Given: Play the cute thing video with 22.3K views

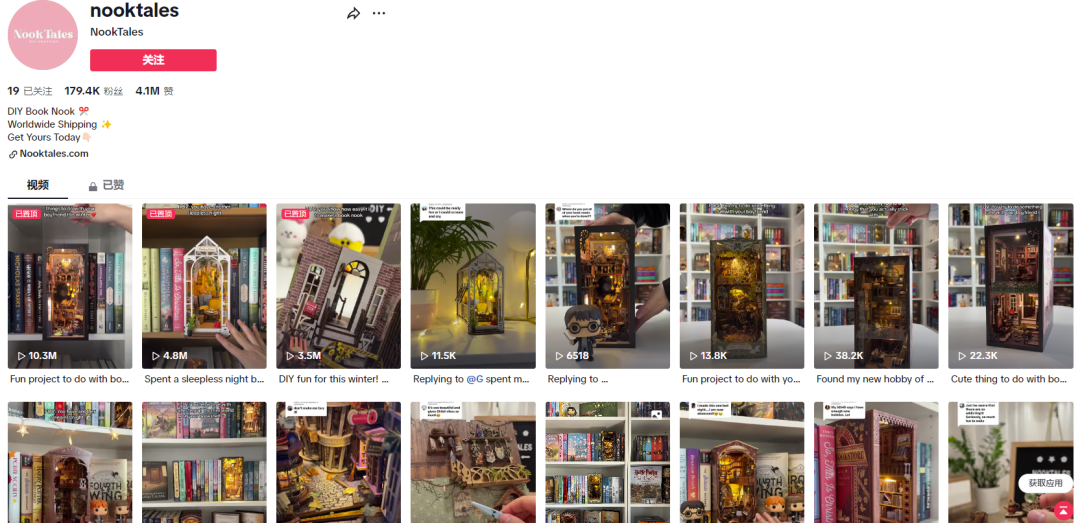Looking at the screenshot, I should coord(1010,286).
